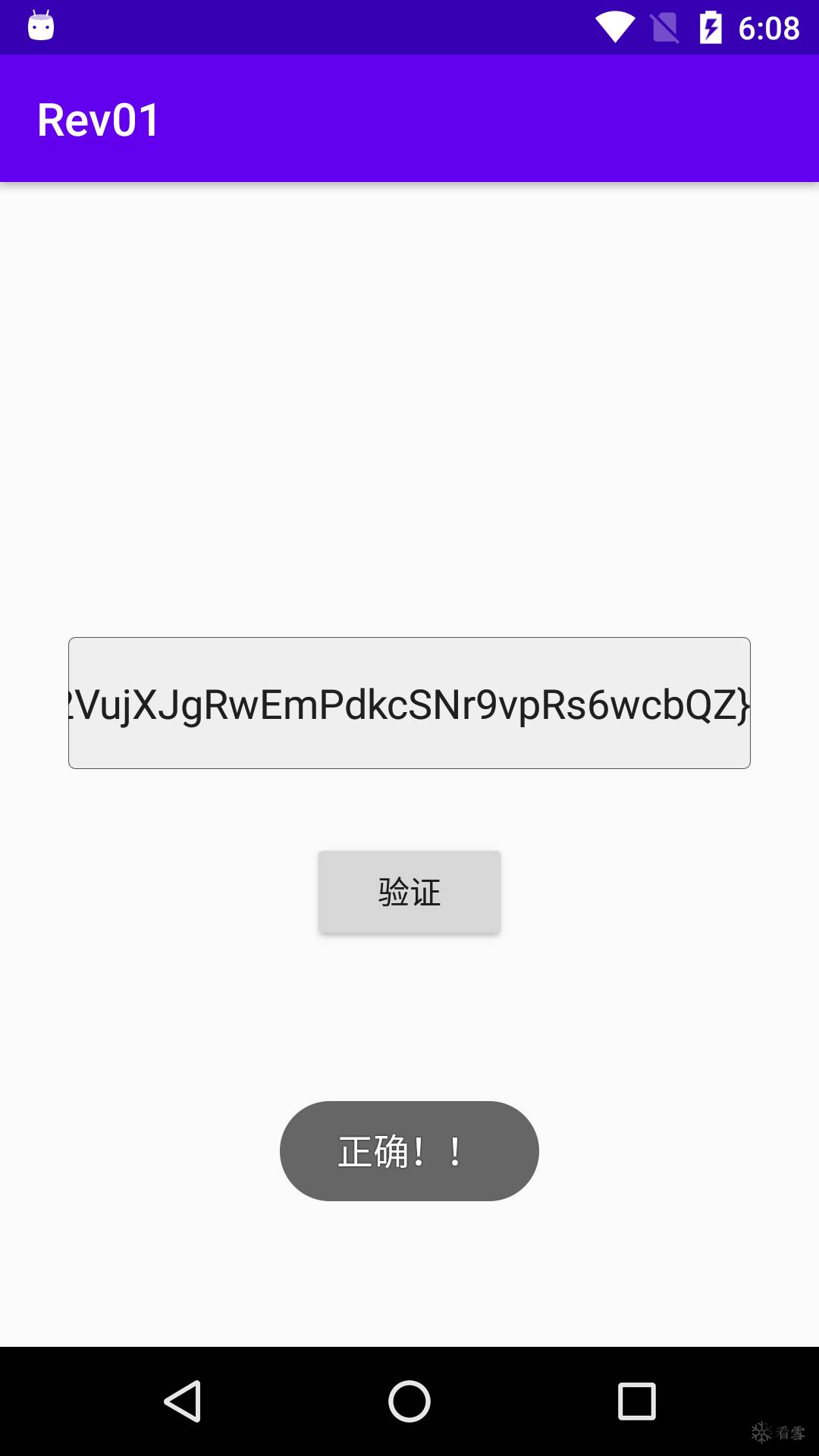The width and height of the screenshot is (819, 1456).
Task: Tap the 验证 verify button
Action: 409,892
